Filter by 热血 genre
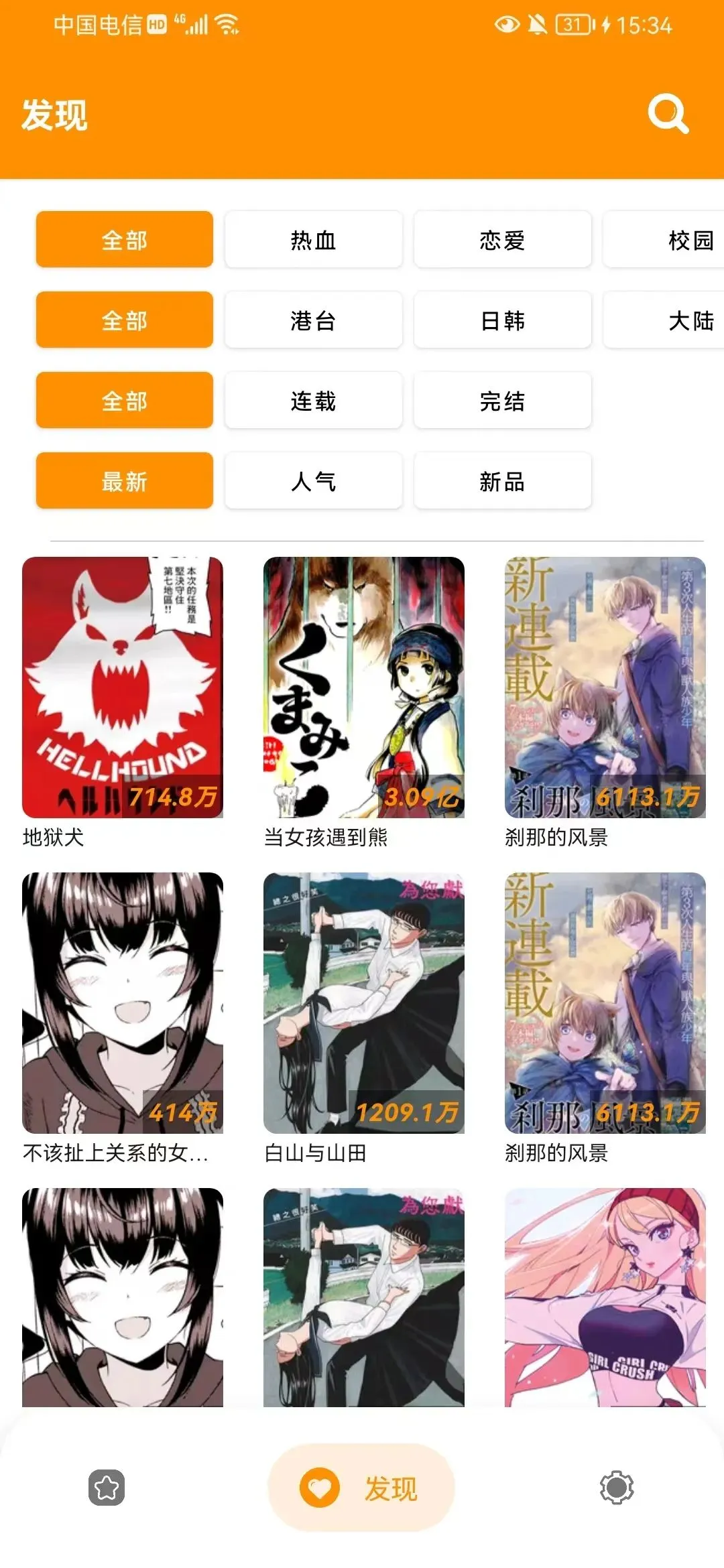 313,240
